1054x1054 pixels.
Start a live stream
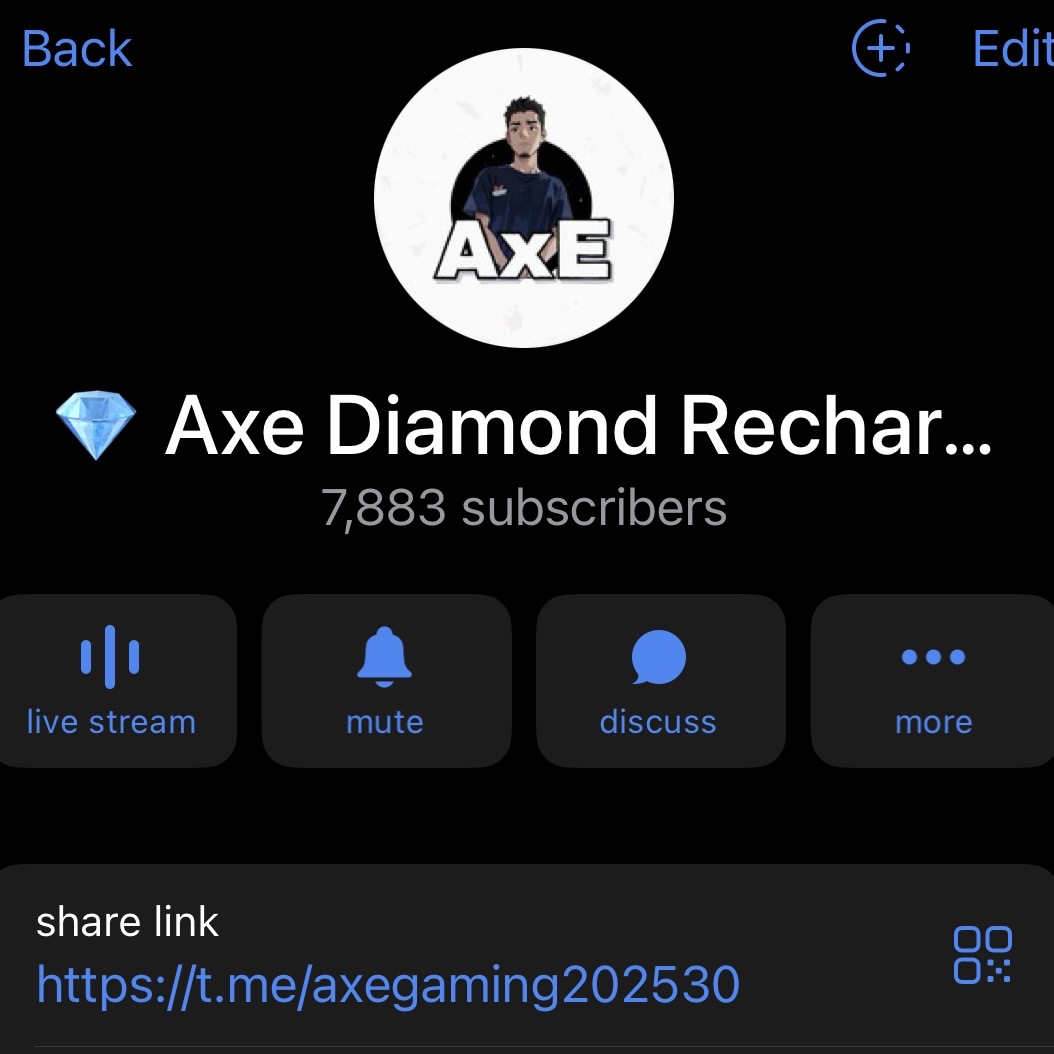(111, 680)
